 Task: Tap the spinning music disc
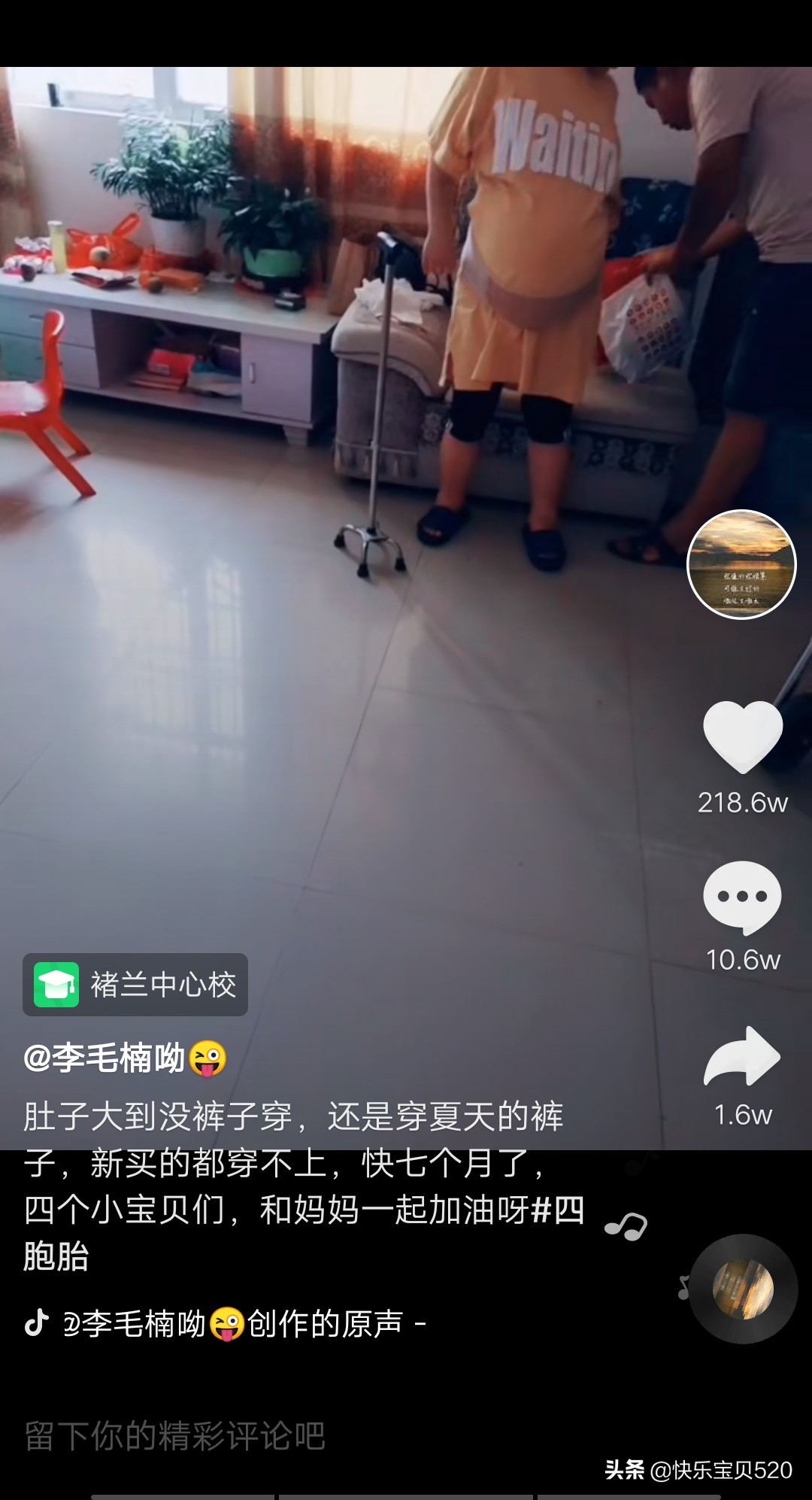743,1289
